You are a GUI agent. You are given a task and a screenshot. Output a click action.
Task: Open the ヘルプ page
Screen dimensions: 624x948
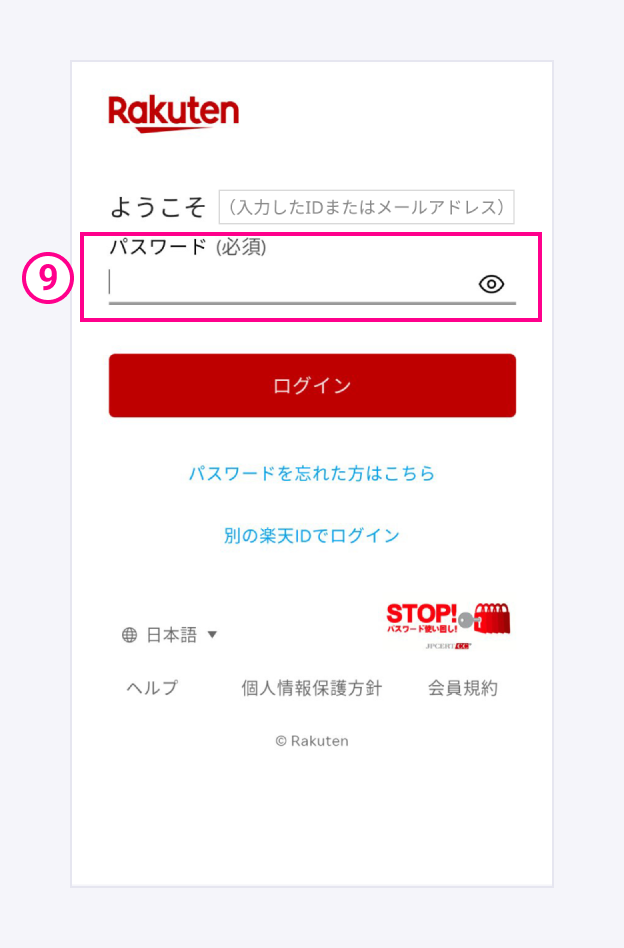[x=152, y=688]
